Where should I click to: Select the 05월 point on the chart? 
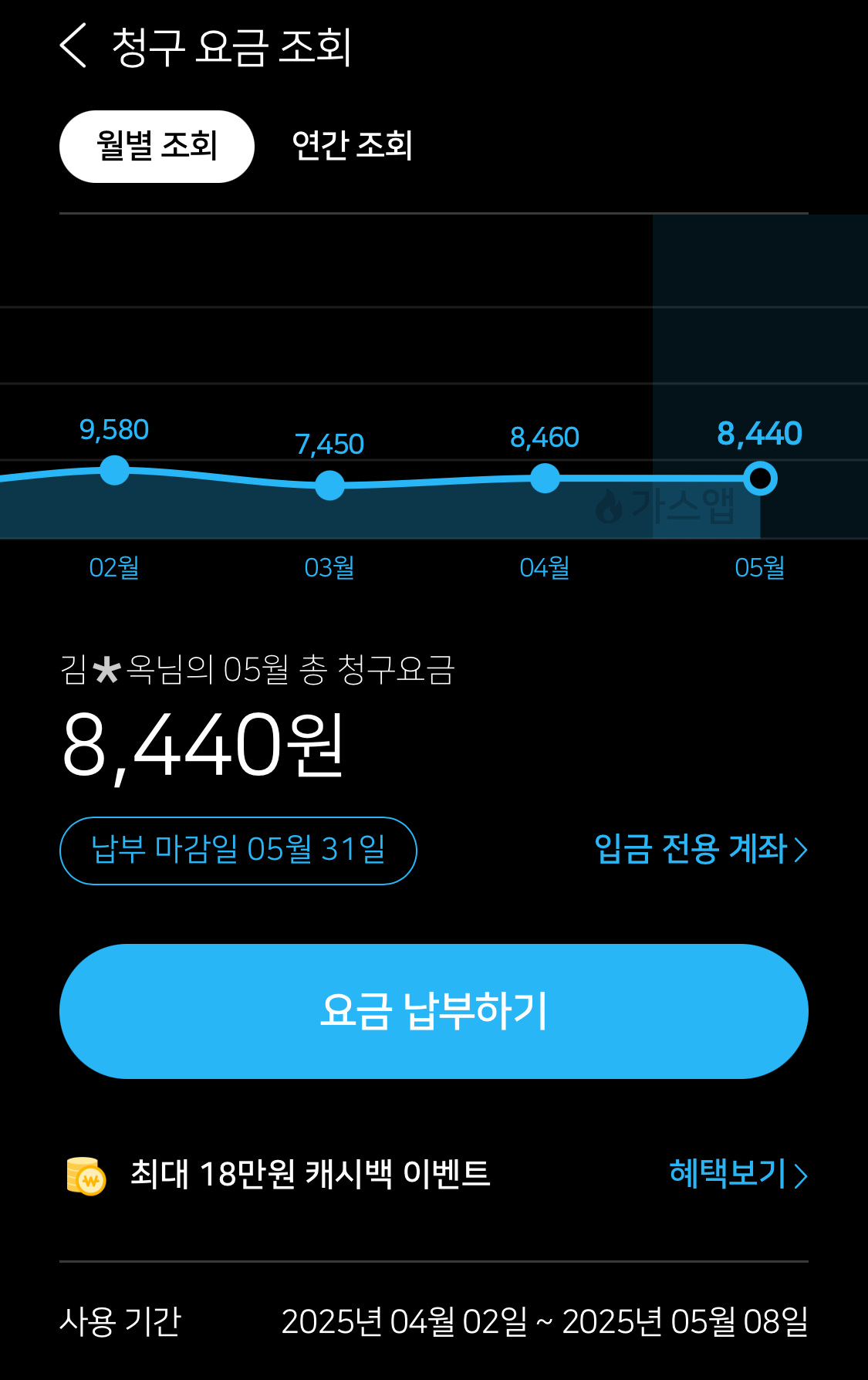(760, 479)
